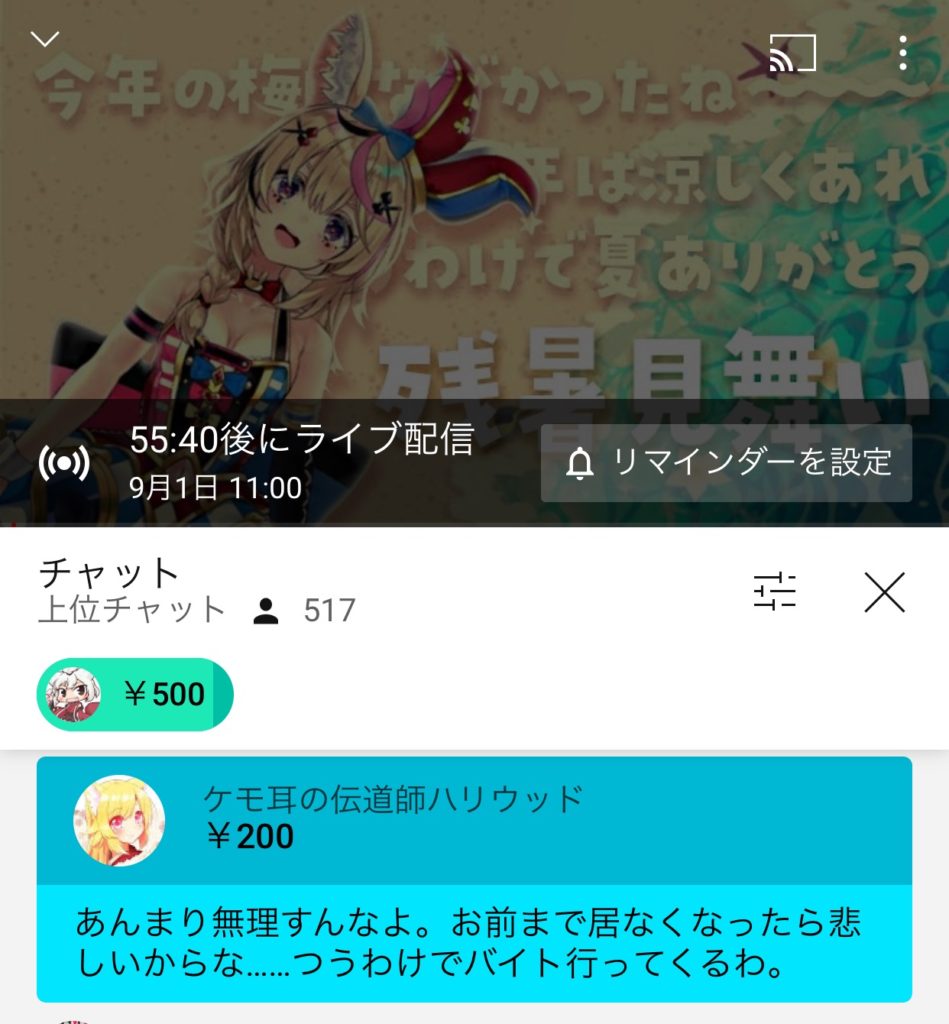Open the video overflow menu

click(902, 53)
